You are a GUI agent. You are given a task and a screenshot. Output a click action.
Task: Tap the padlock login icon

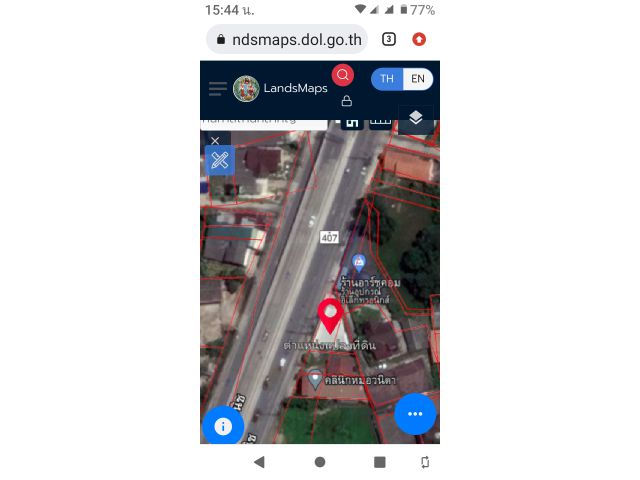click(x=347, y=101)
